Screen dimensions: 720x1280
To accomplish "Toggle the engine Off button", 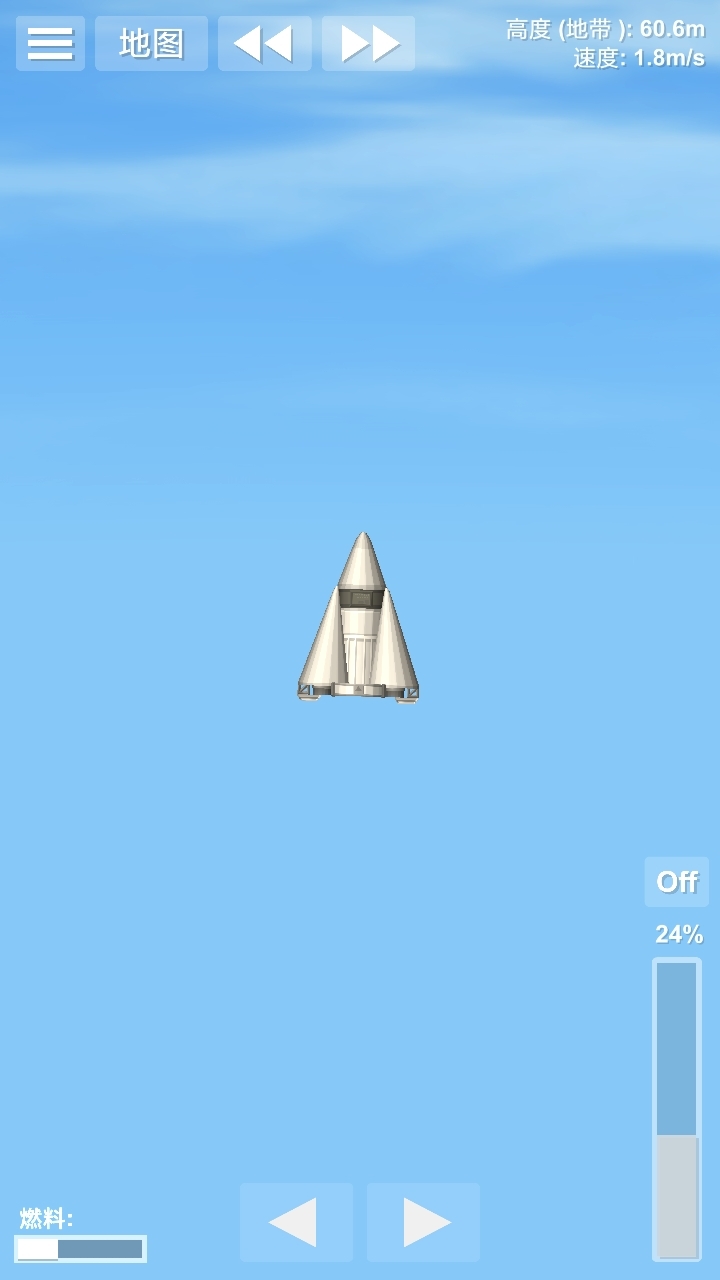I will pos(677,882).
